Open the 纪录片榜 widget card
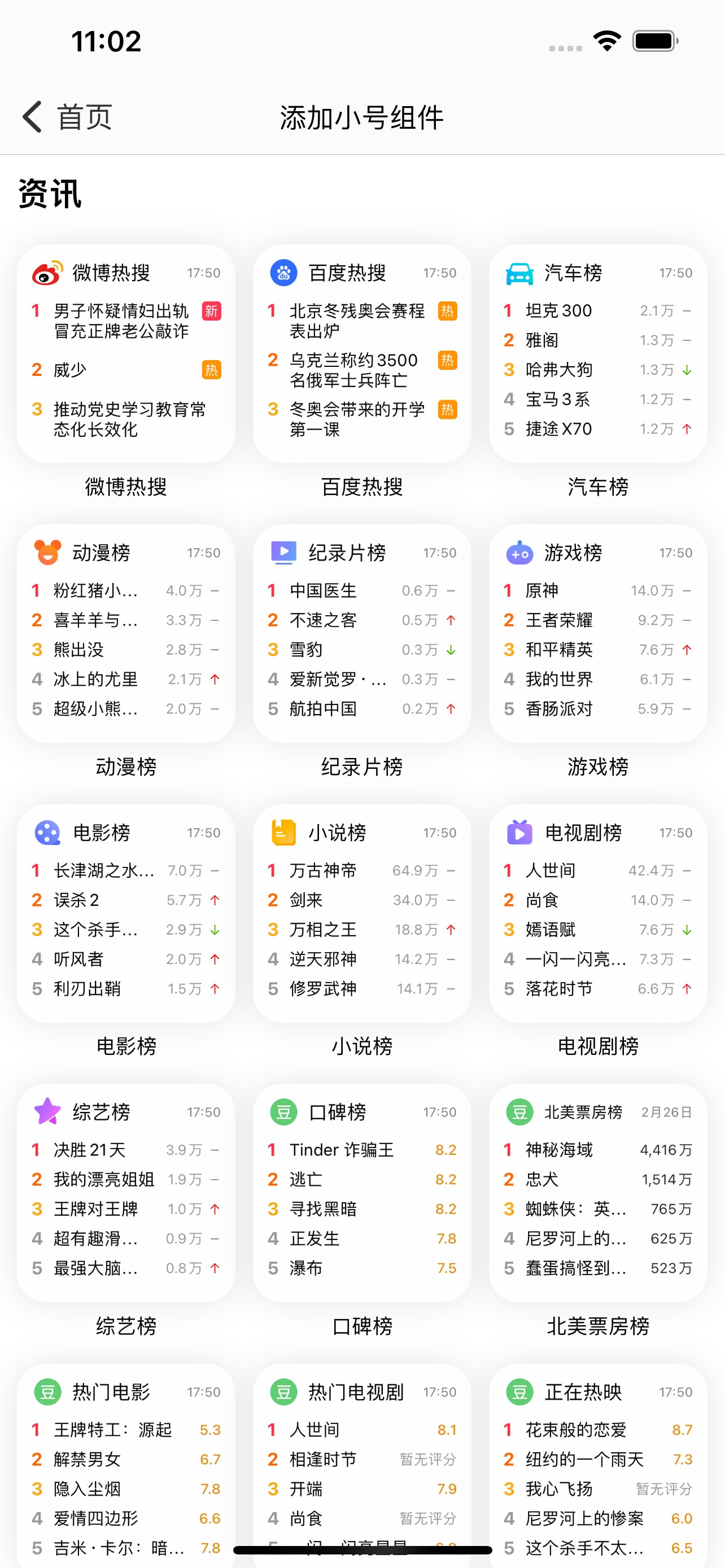 (361, 633)
